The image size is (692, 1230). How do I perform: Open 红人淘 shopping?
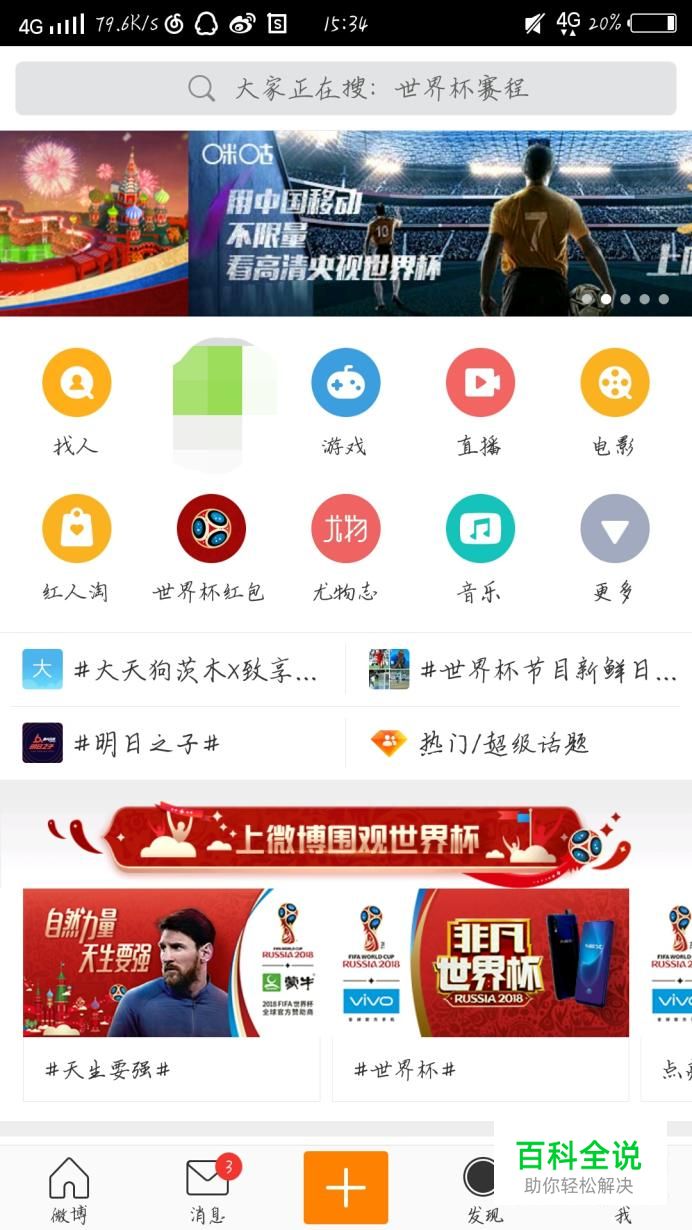(x=76, y=546)
